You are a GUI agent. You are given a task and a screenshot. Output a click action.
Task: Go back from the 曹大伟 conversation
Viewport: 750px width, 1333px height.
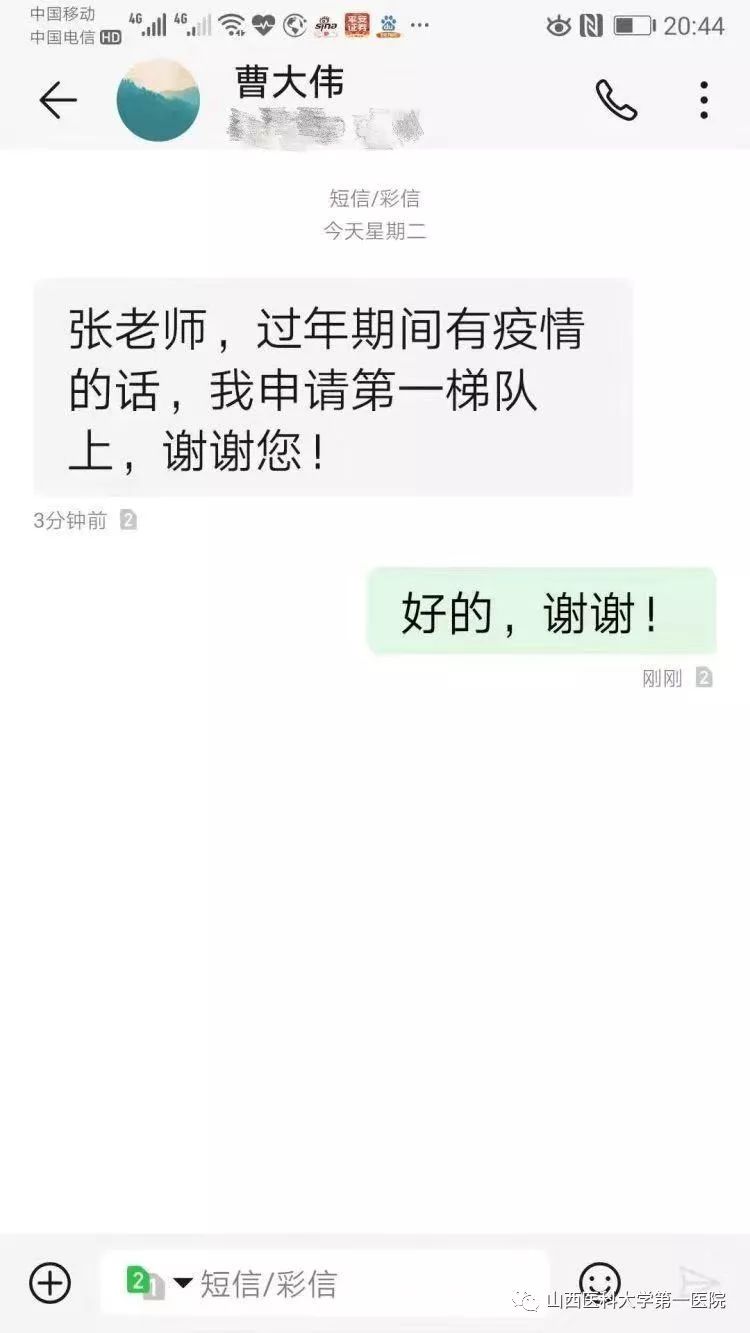coord(57,101)
